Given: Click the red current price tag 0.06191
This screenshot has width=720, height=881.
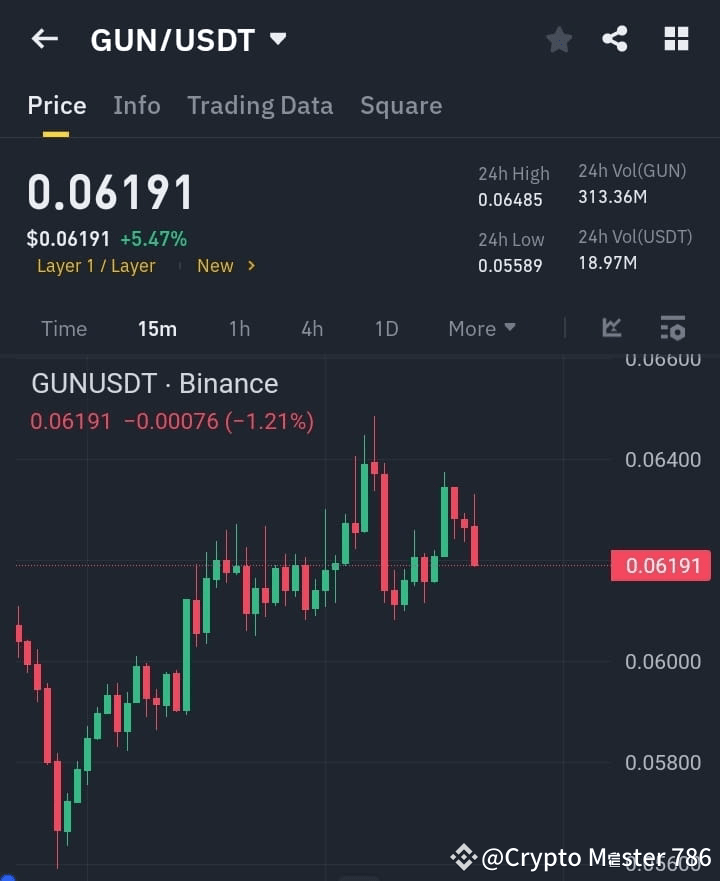Looking at the screenshot, I should 661,565.
